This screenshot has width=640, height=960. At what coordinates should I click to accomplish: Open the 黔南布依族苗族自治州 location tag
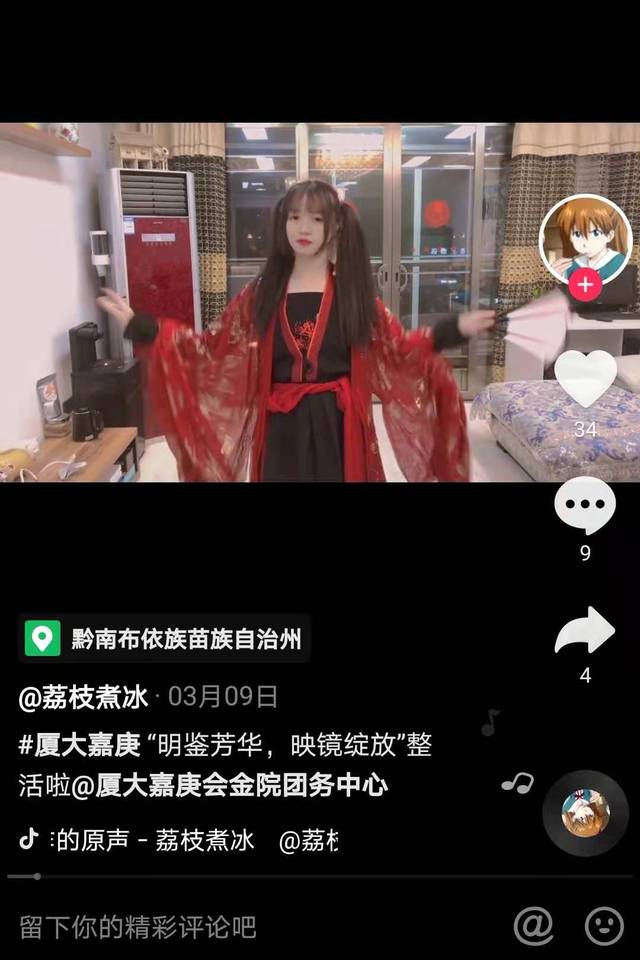click(164, 639)
